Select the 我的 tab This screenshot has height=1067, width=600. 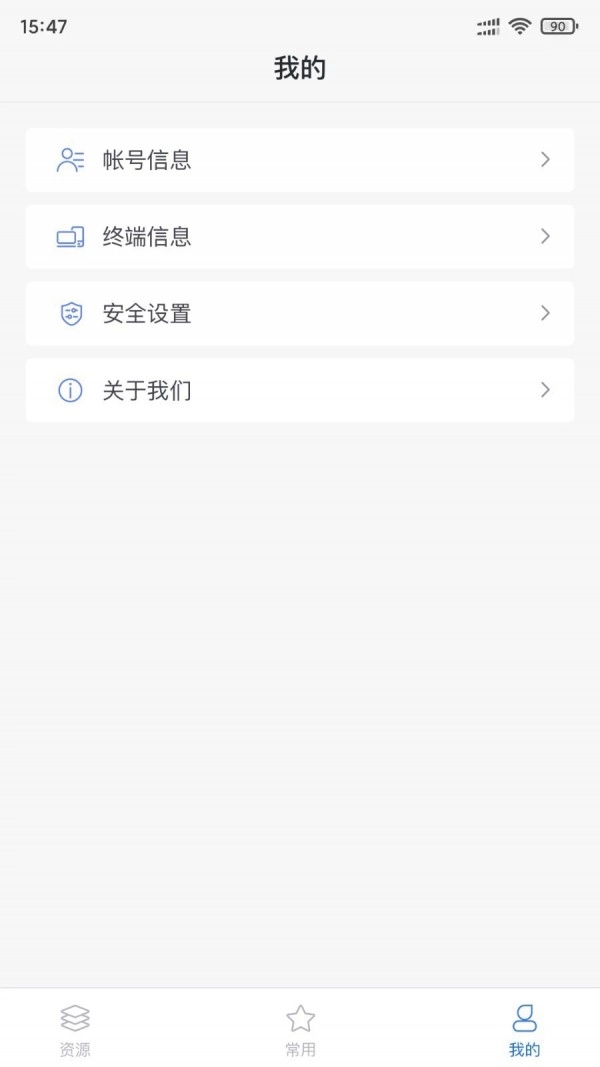click(524, 1030)
